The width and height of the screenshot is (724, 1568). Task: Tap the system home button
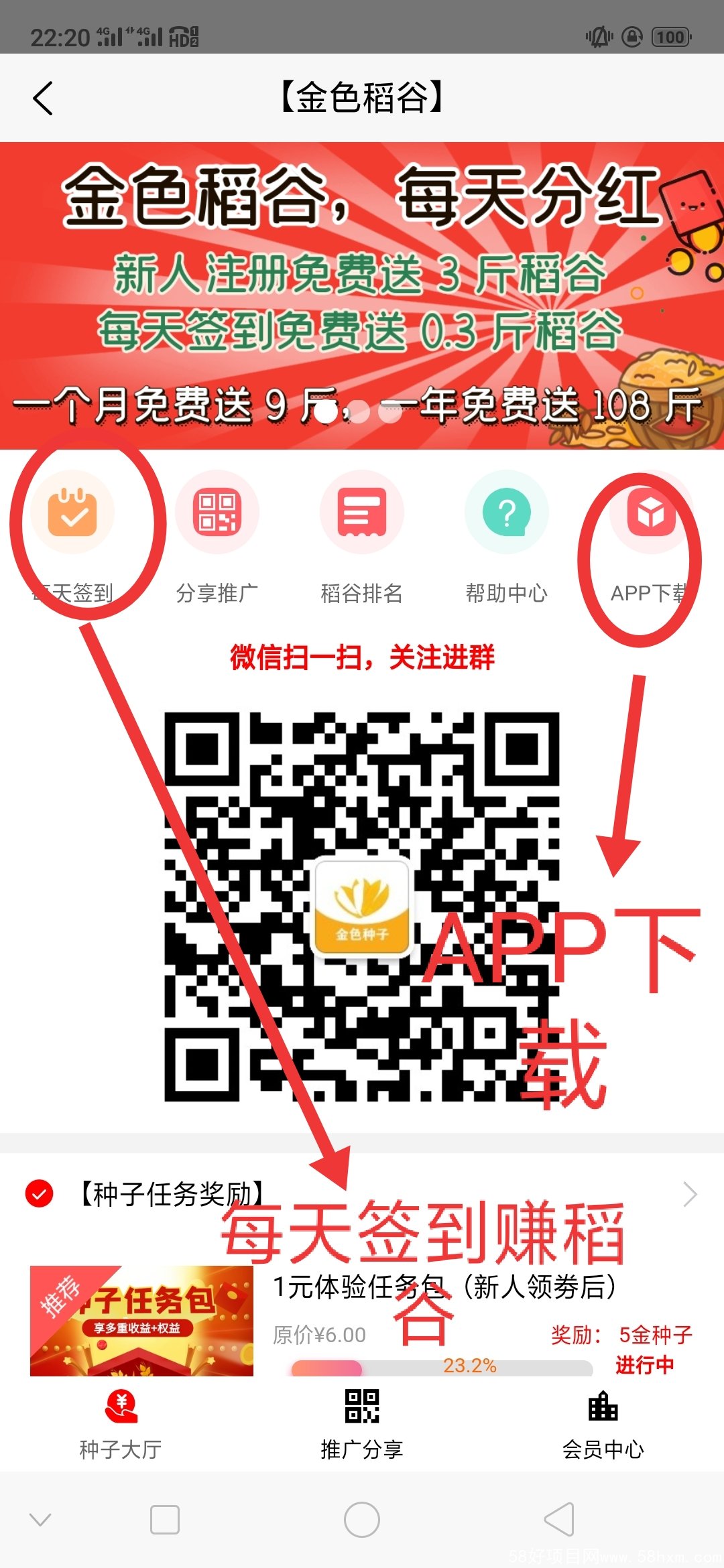pos(362,1520)
